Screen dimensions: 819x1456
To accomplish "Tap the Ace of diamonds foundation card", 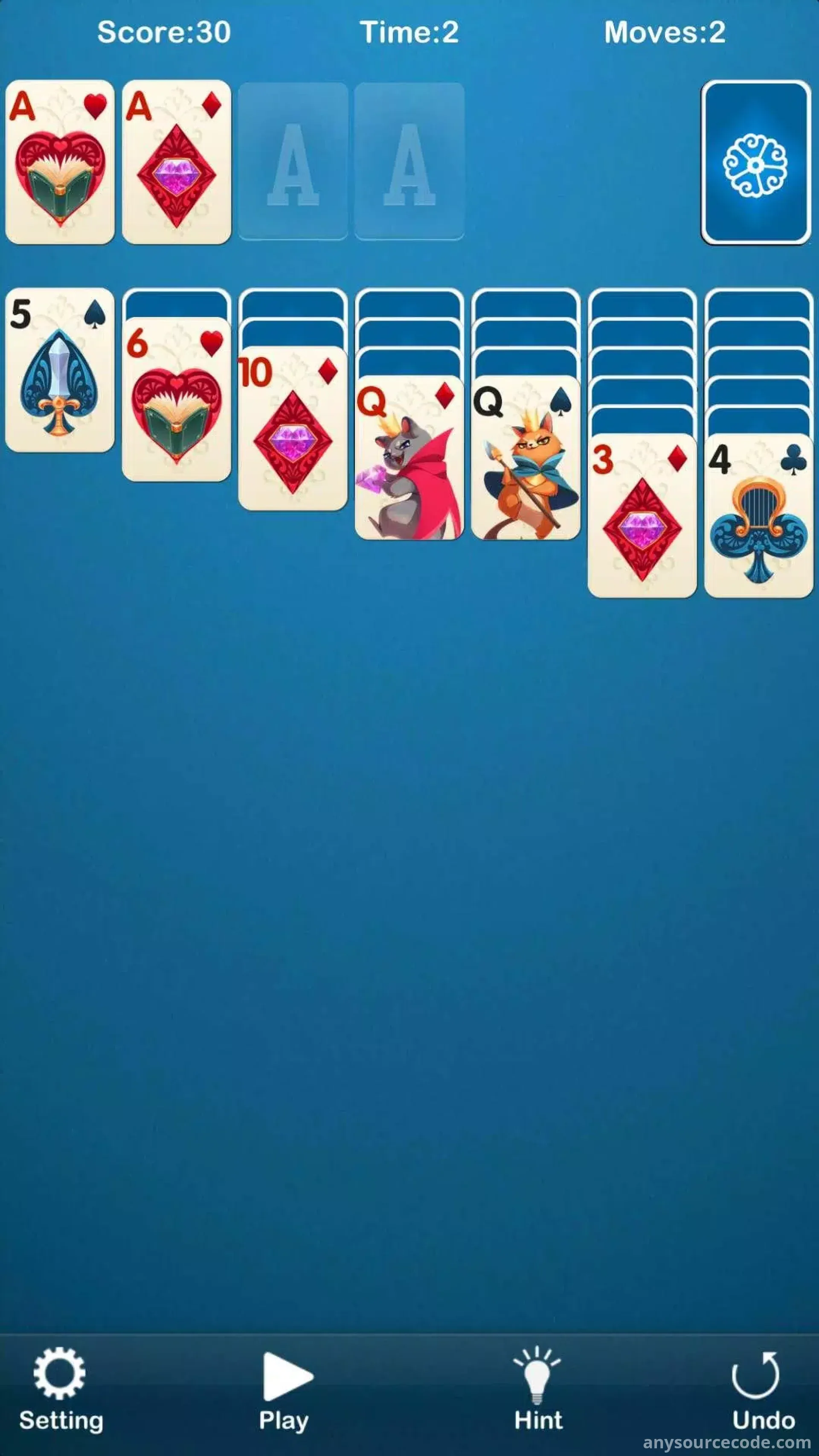I will pyautogui.click(x=176, y=163).
